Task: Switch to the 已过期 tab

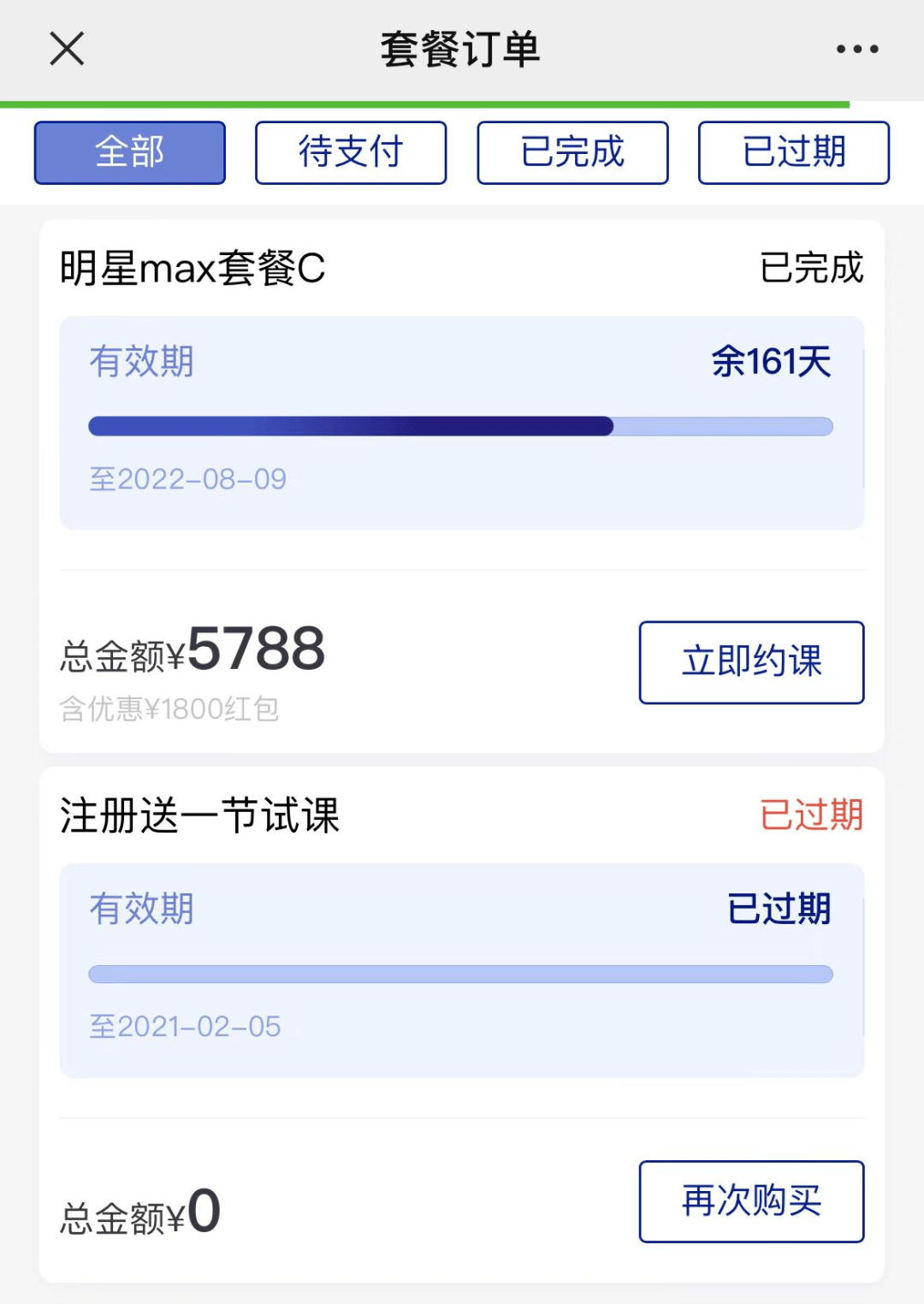Action: [x=792, y=152]
